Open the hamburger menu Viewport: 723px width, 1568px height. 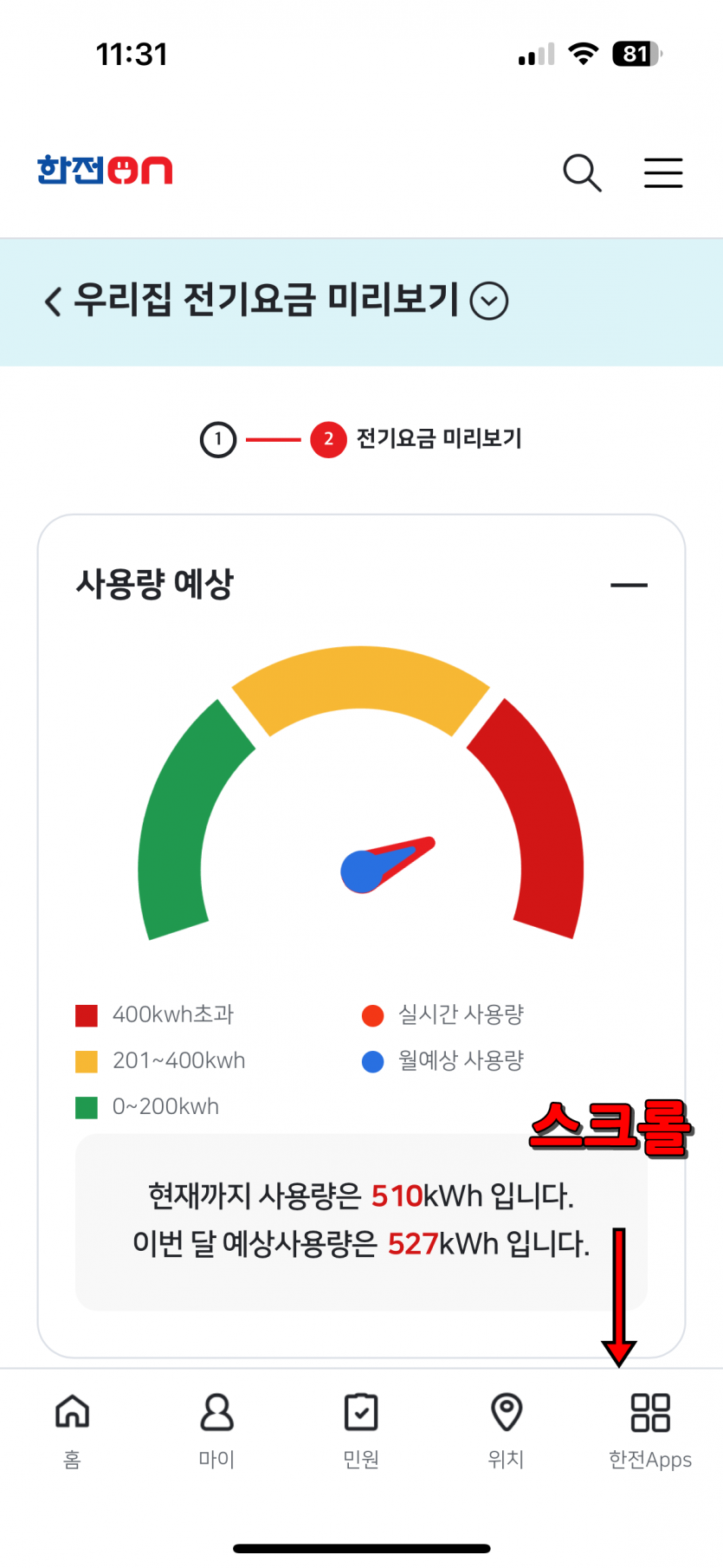[663, 173]
